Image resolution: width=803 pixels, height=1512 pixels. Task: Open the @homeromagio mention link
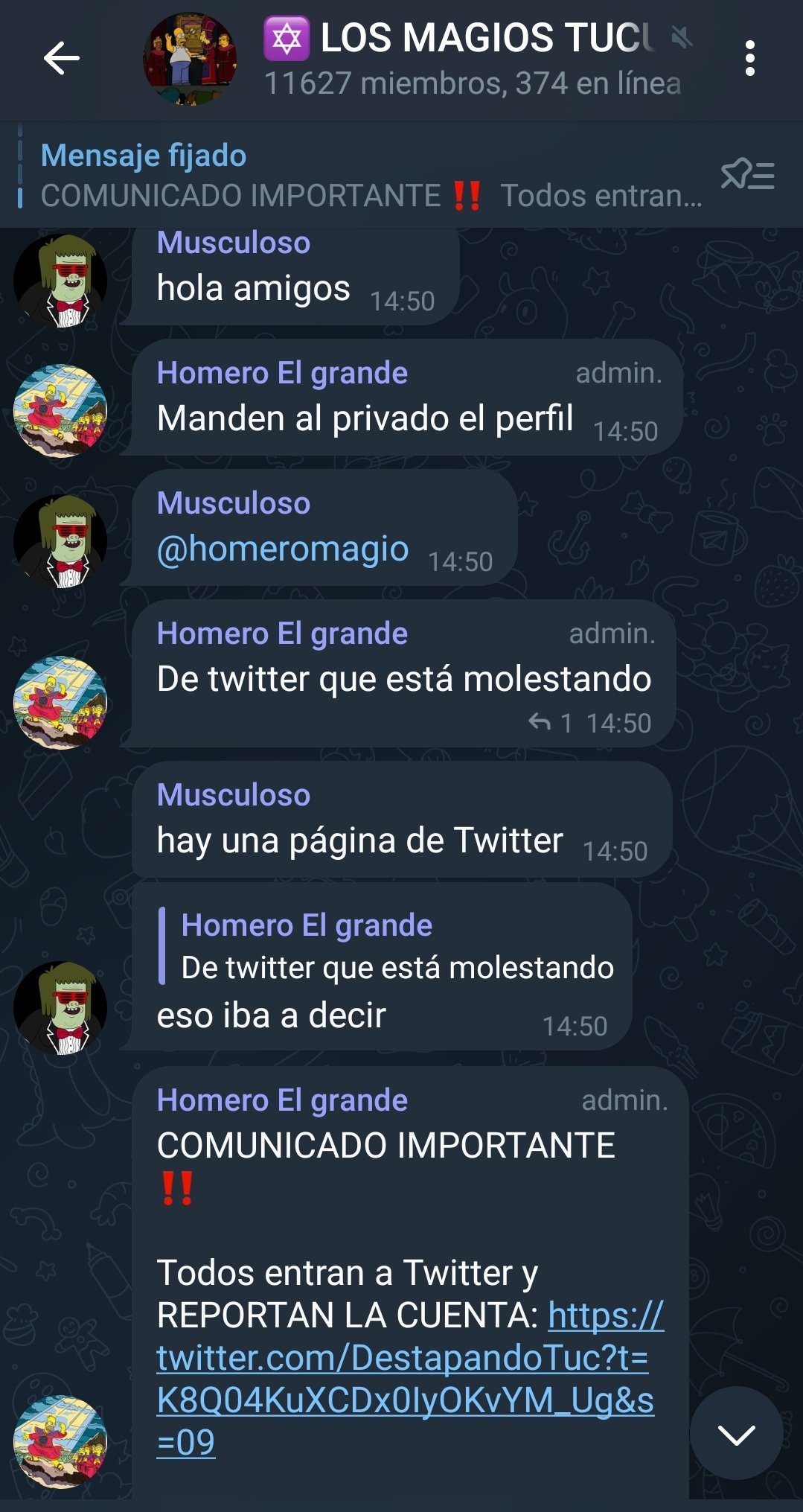pyautogui.click(x=283, y=549)
